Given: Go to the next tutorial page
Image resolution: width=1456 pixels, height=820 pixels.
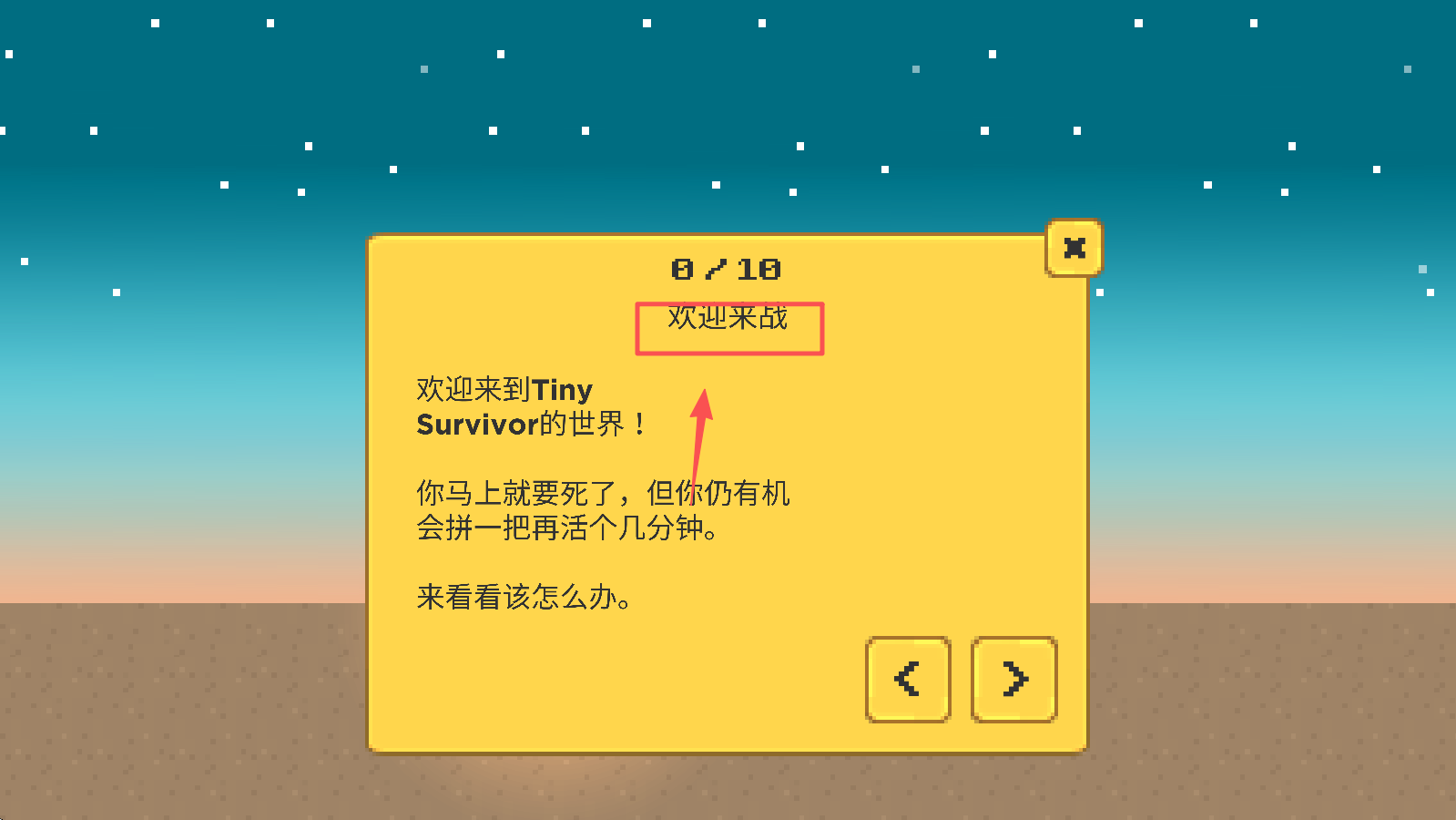Looking at the screenshot, I should [x=1013, y=680].
